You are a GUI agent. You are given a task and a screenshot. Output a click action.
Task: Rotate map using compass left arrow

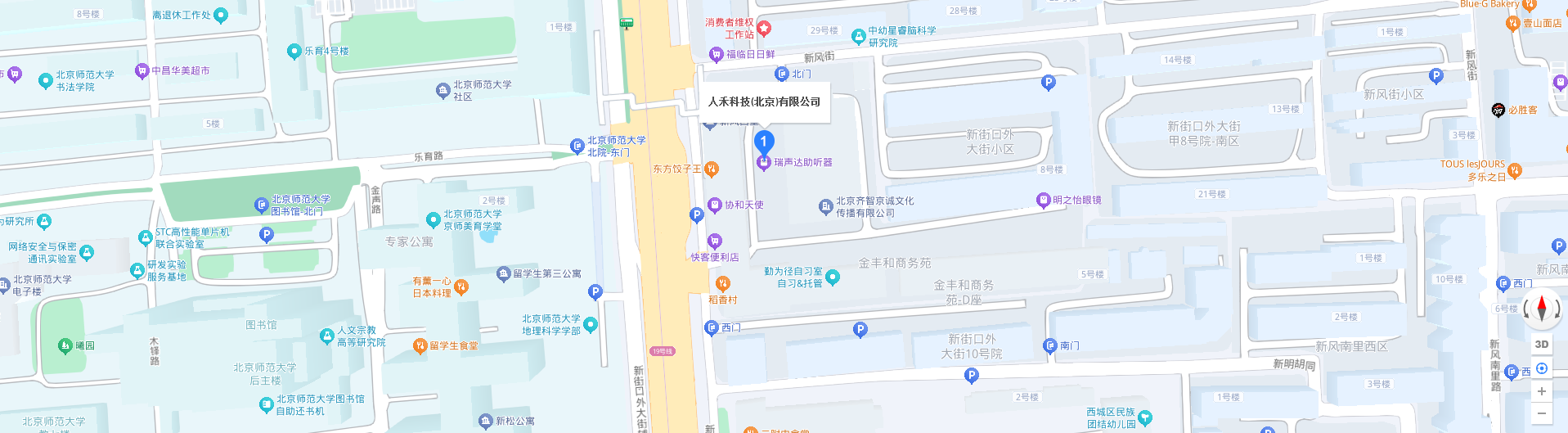coord(1526,310)
